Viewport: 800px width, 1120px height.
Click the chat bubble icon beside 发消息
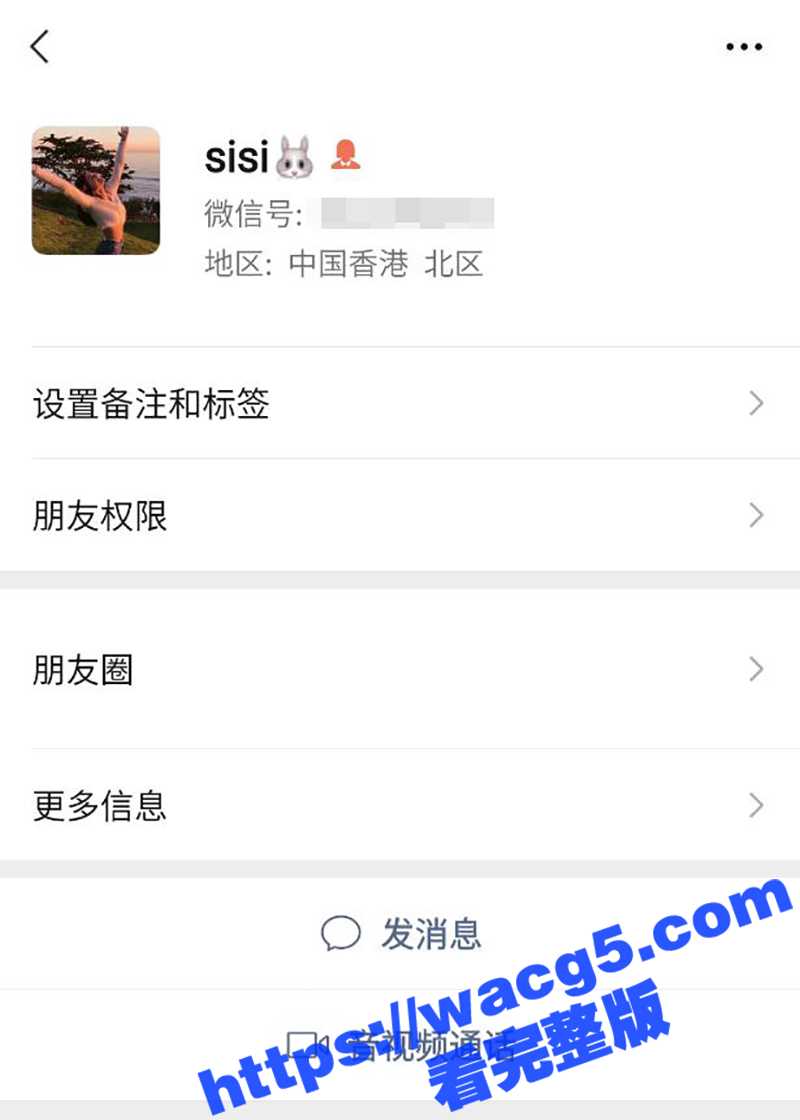click(343, 933)
